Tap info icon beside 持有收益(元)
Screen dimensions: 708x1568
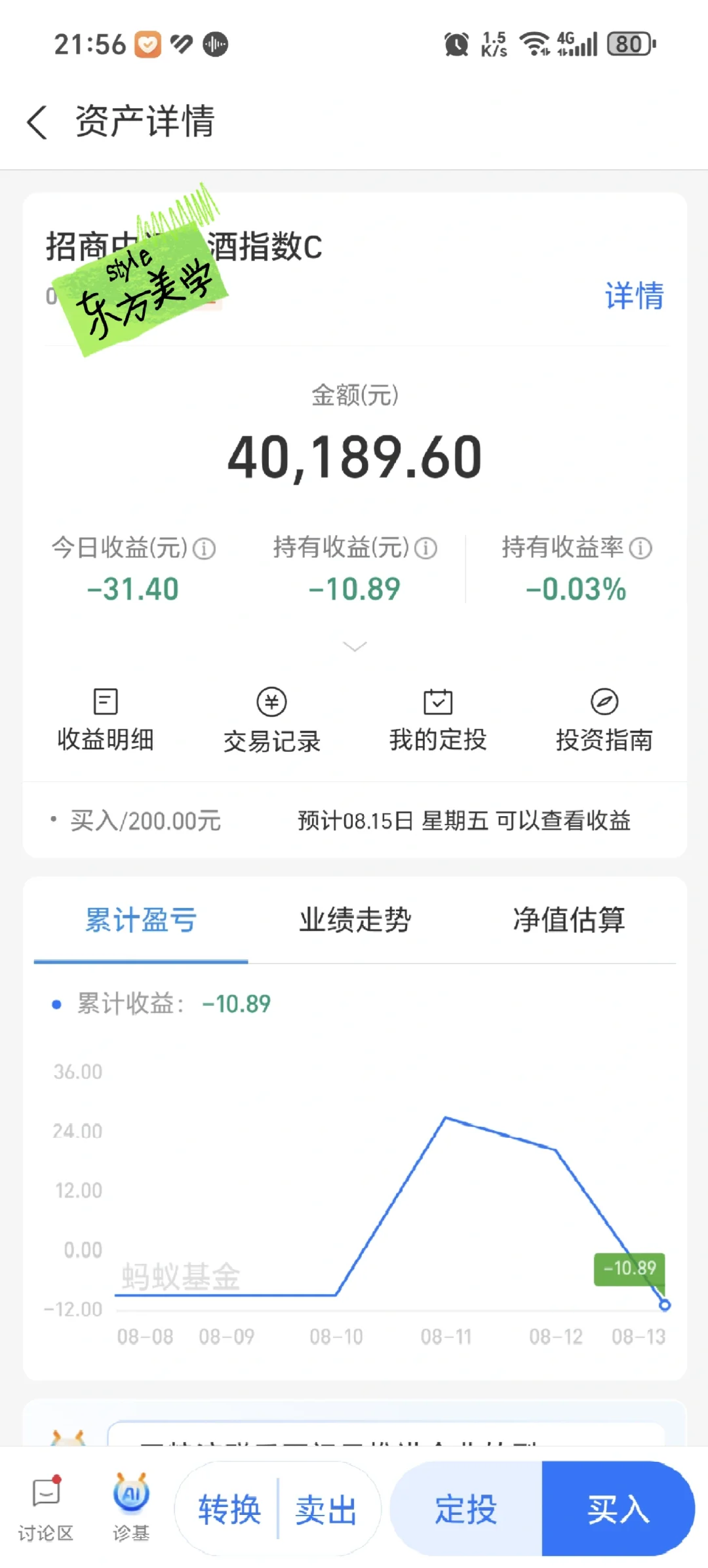click(x=425, y=548)
